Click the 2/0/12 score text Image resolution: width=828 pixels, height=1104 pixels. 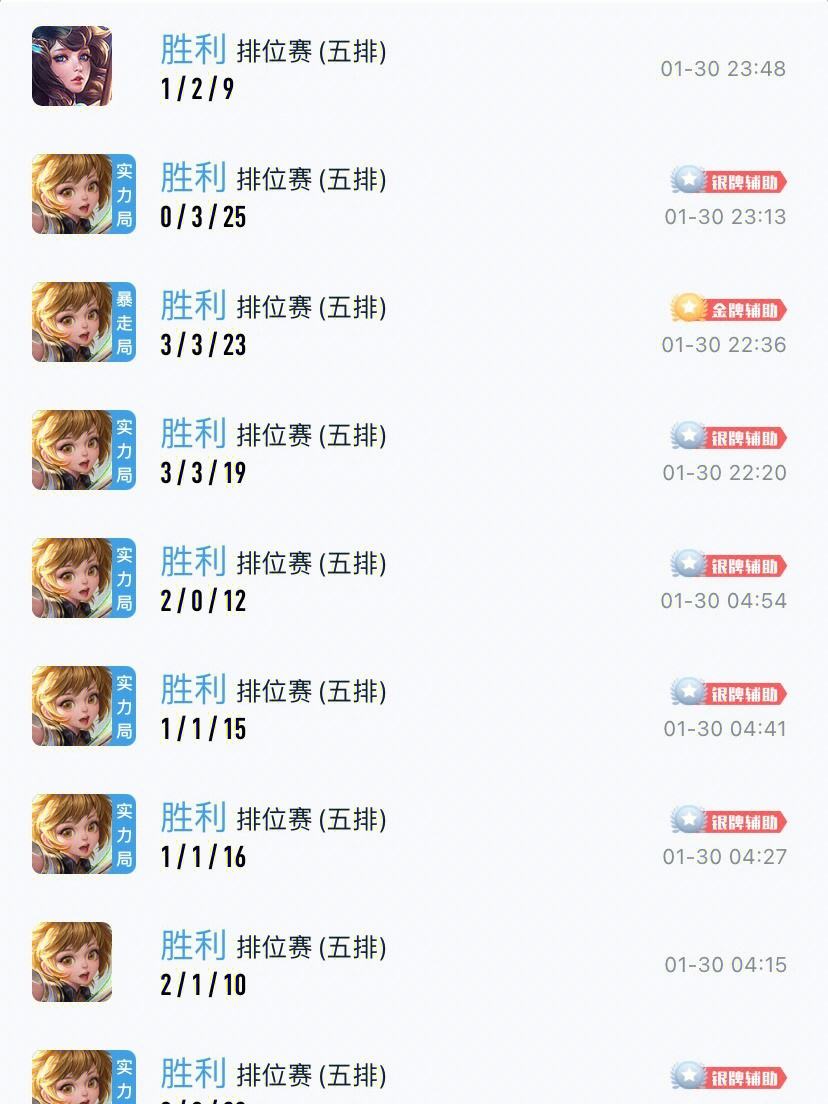click(202, 601)
